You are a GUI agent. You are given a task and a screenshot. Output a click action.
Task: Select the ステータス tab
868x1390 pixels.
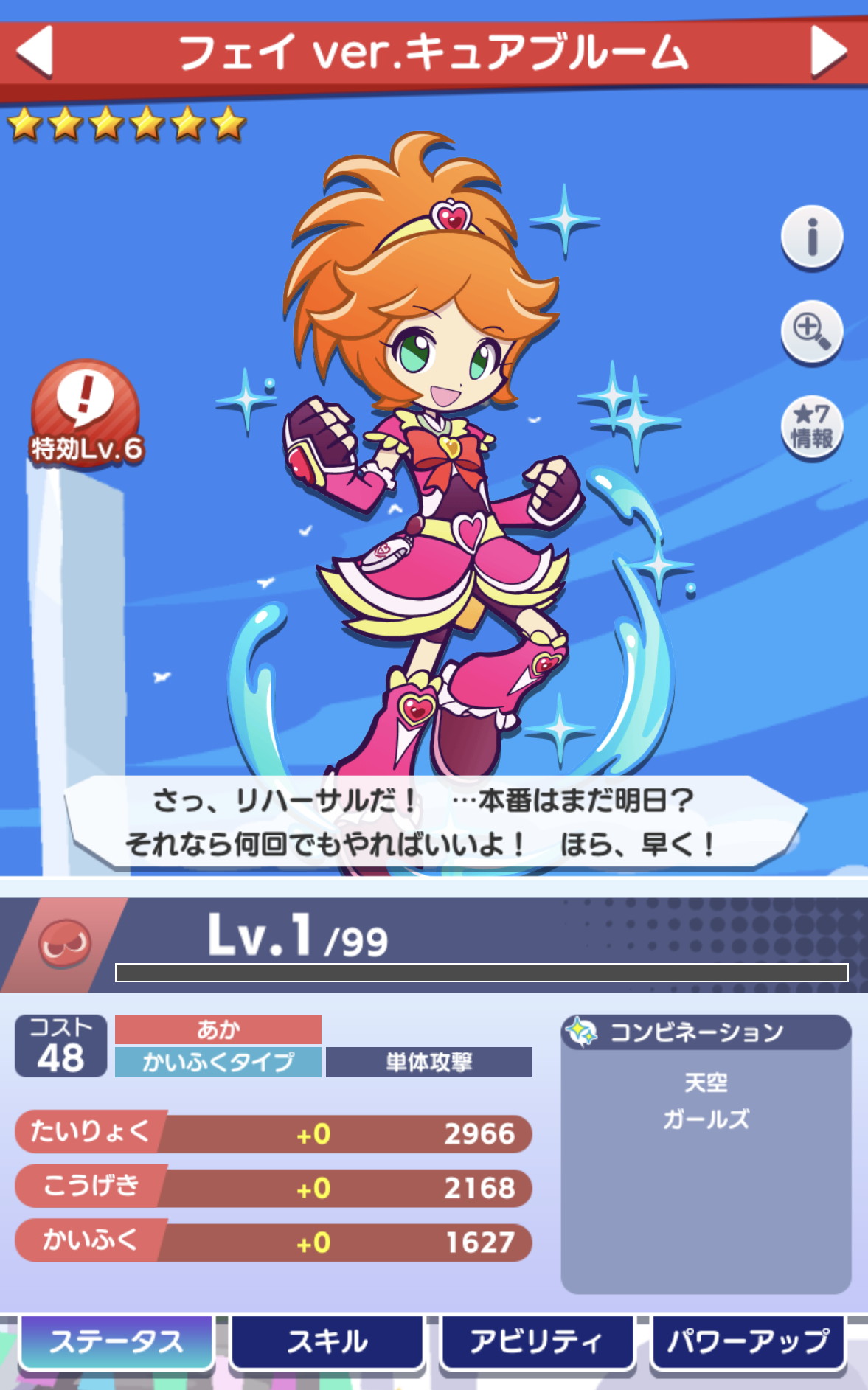pyautogui.click(x=117, y=1342)
